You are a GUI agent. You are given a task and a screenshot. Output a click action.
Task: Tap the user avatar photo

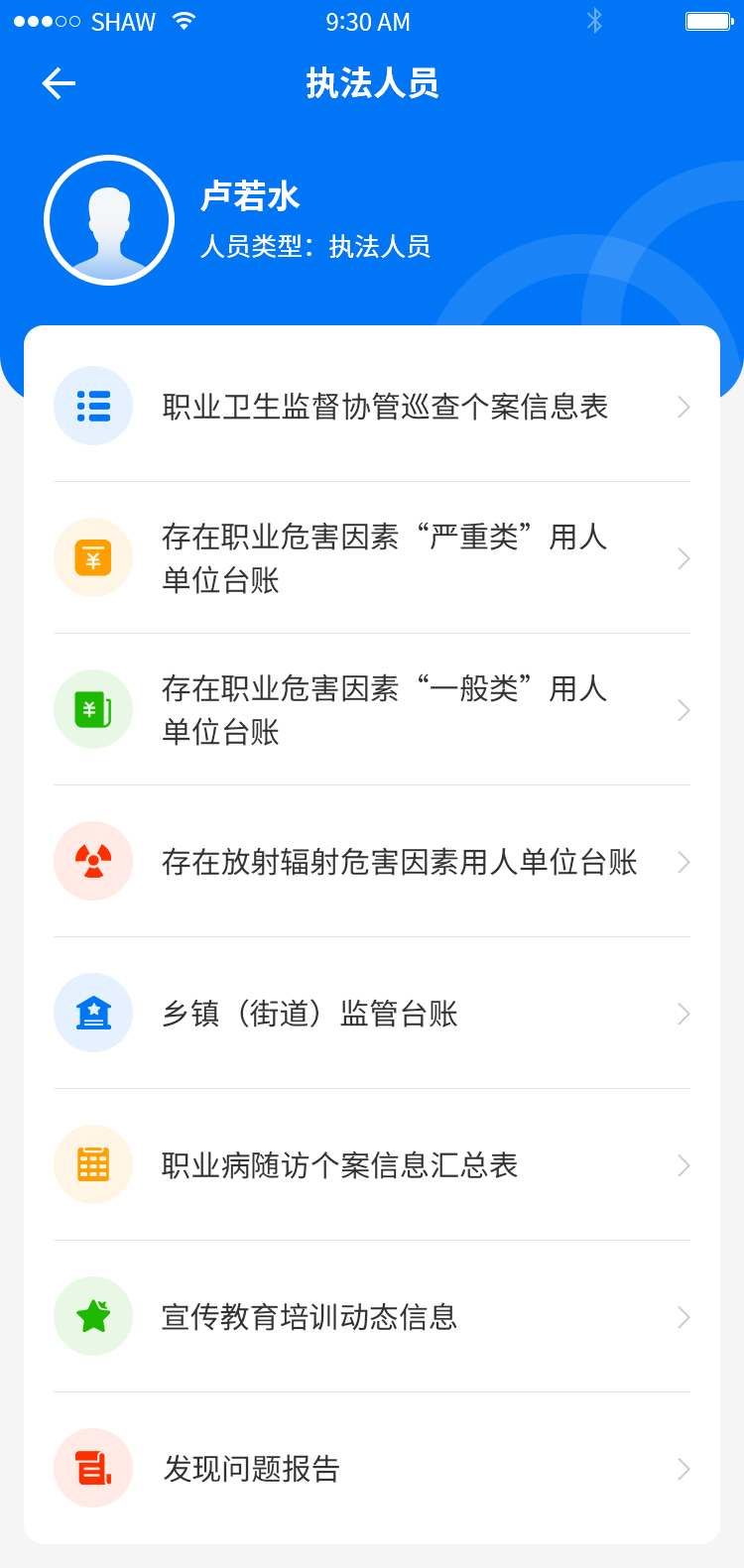pyautogui.click(x=109, y=219)
